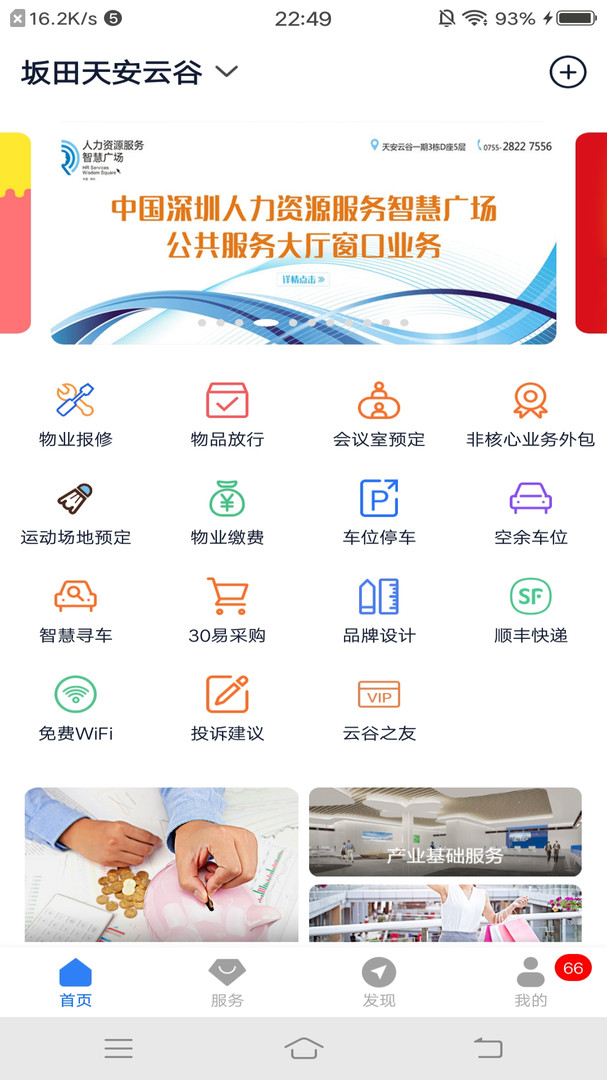The image size is (607, 1080).
Task: Open 物业缴费 property payment
Action: 227,512
